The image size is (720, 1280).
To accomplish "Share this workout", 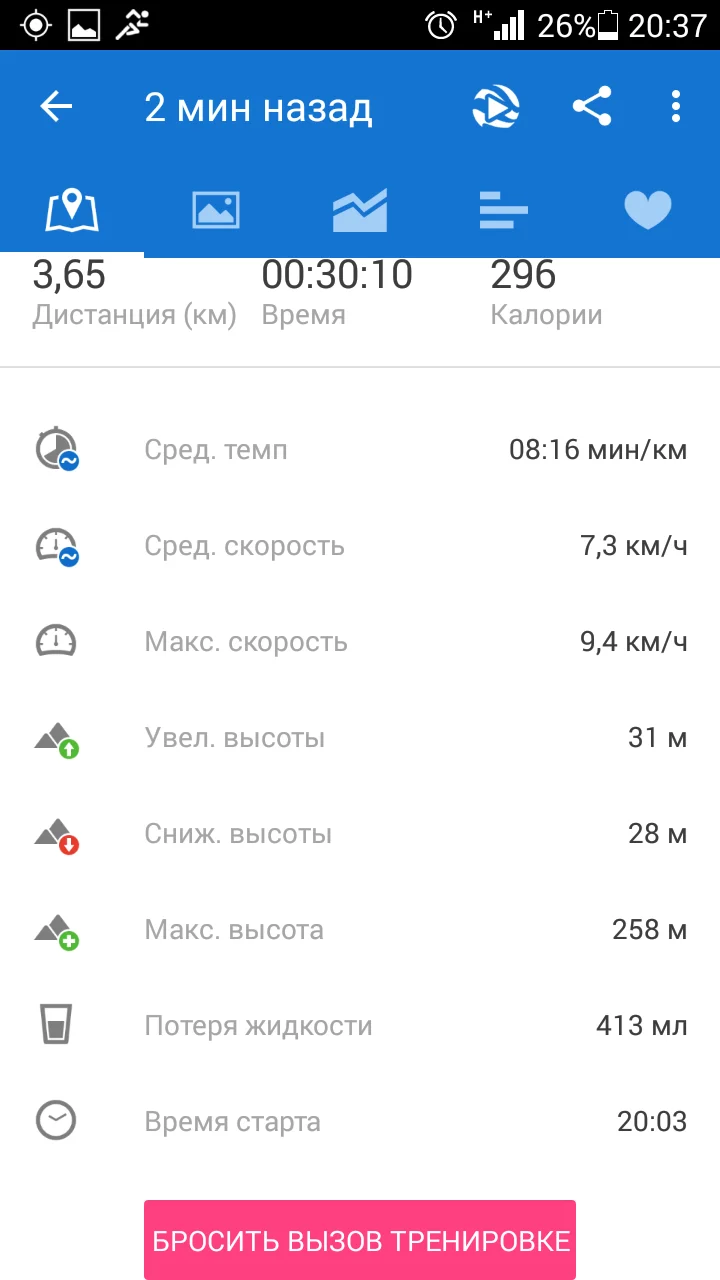I will pyautogui.click(x=592, y=107).
